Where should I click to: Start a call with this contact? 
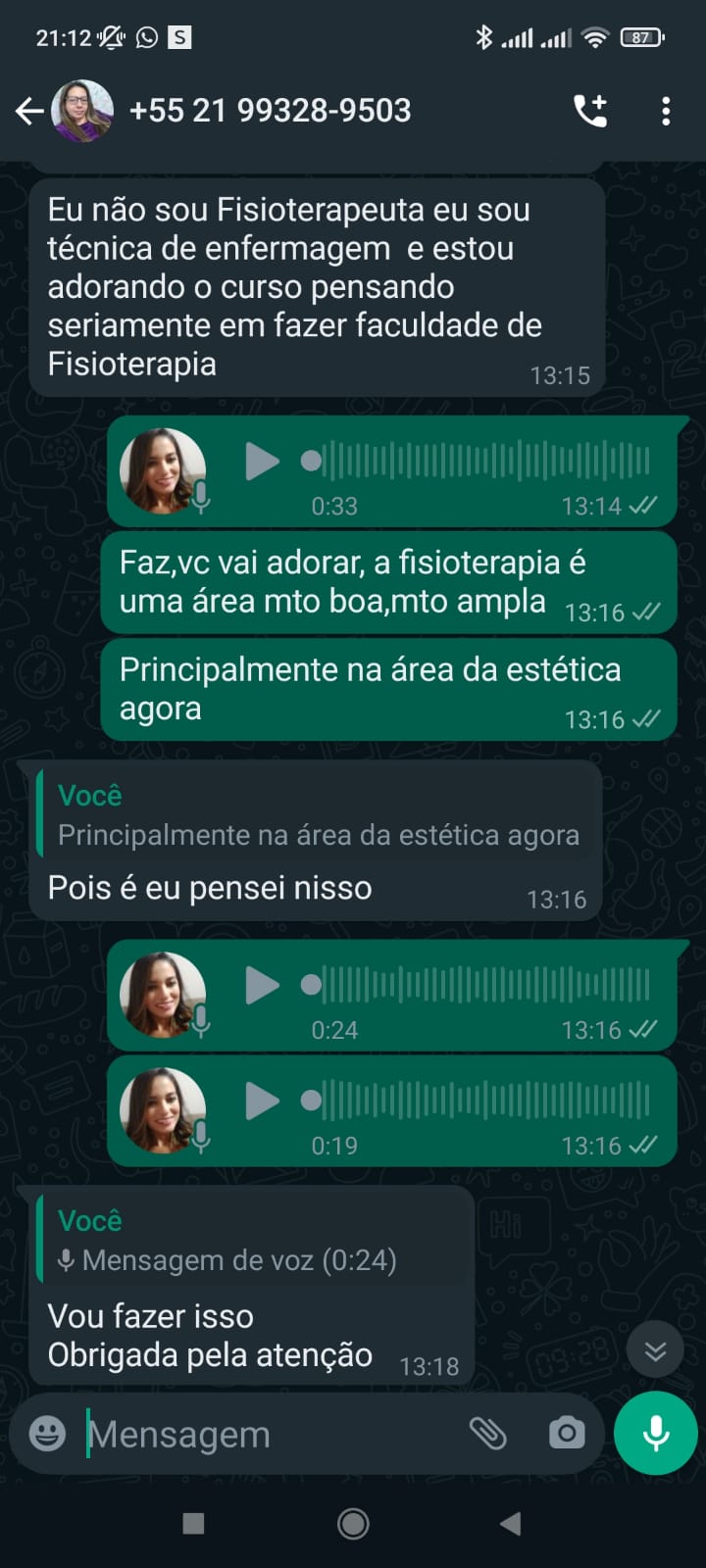(x=590, y=111)
